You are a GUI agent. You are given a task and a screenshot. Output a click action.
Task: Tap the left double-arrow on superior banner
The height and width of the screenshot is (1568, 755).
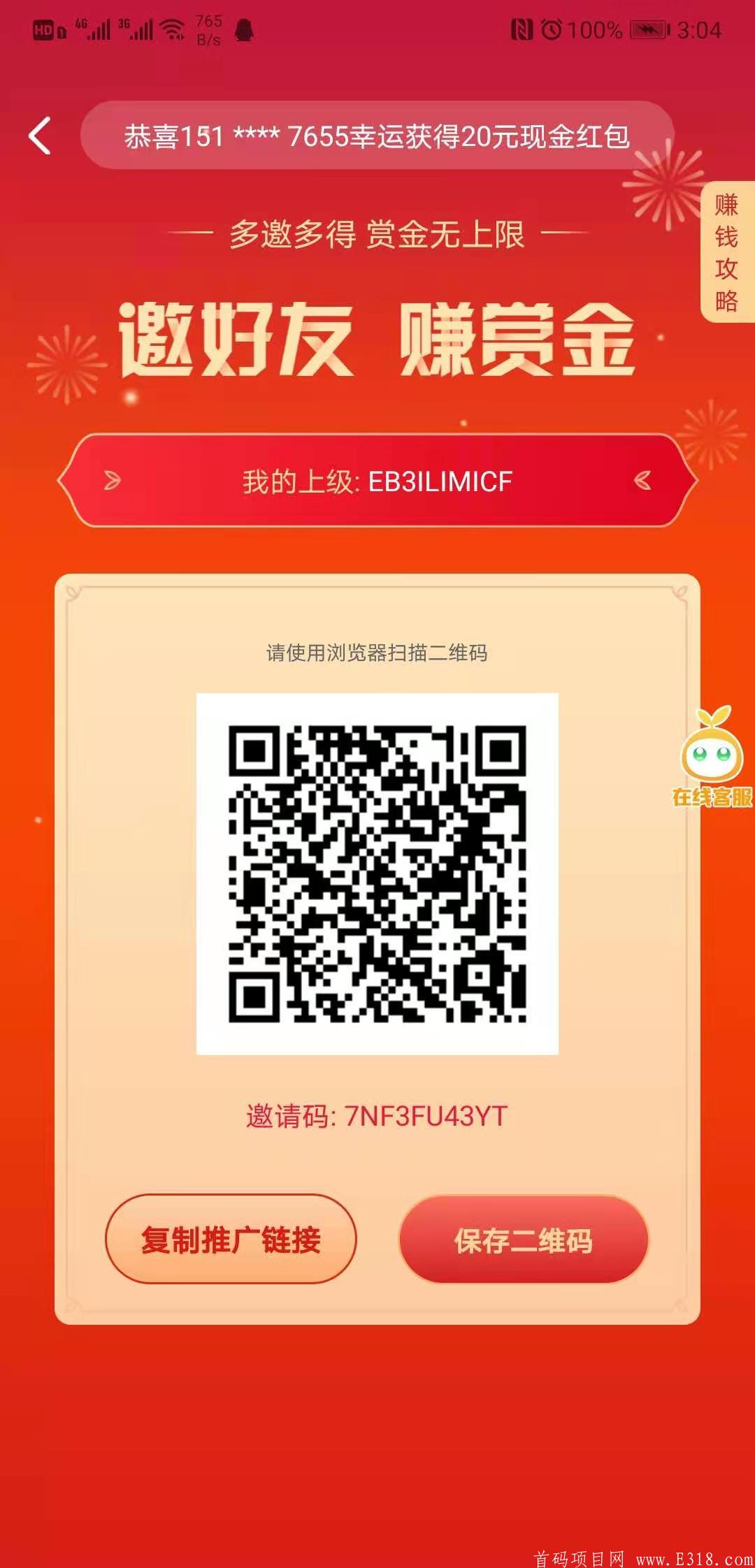[x=112, y=480]
